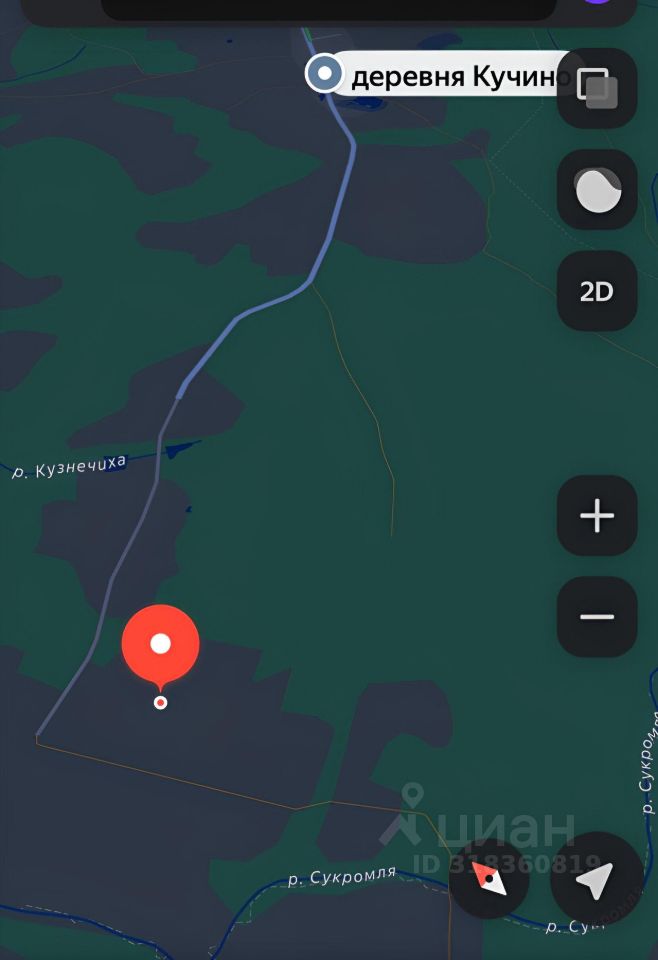Center the map on my location
This screenshot has width=658, height=960.
tap(596, 879)
